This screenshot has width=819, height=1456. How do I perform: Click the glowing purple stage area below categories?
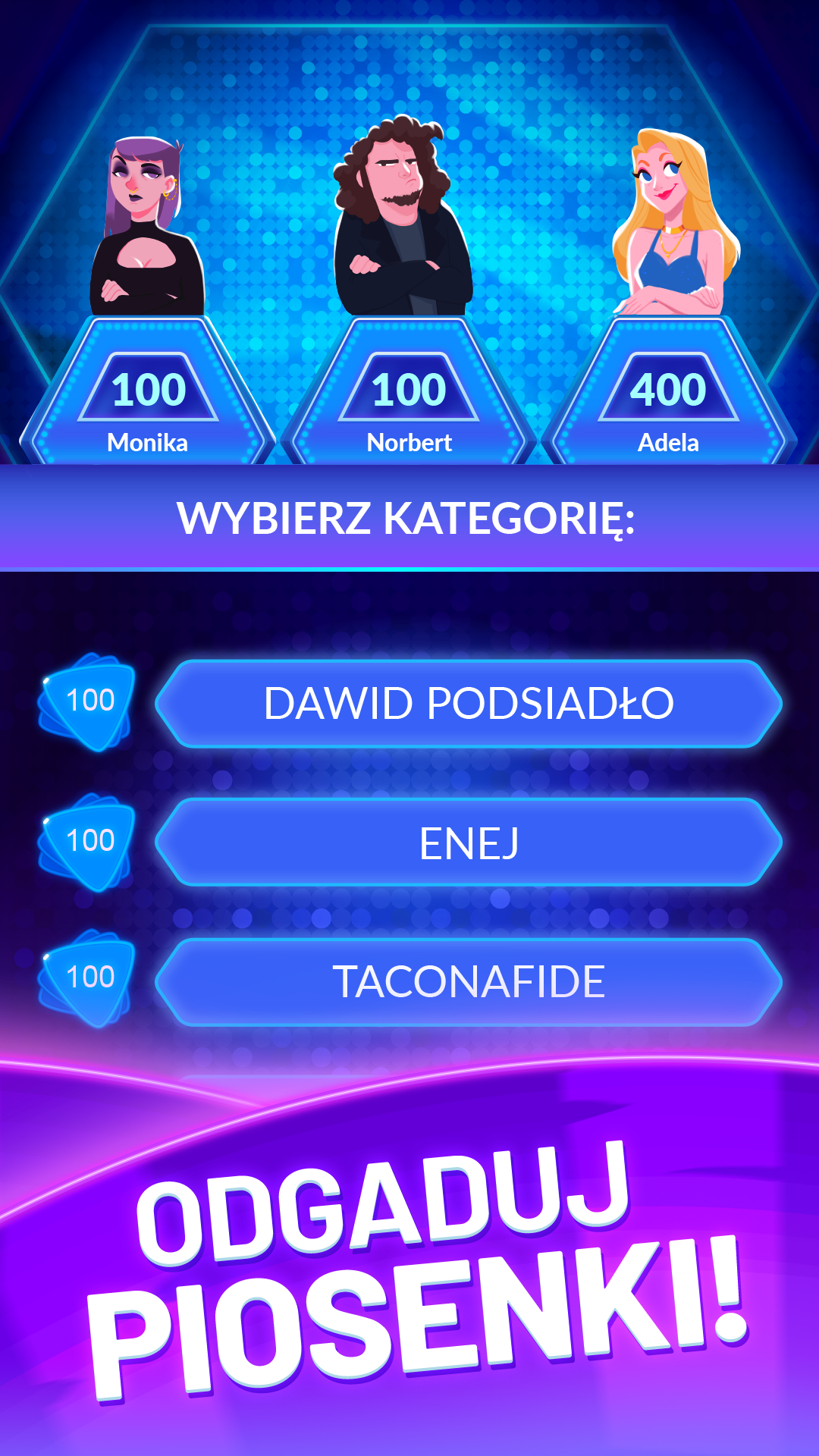click(x=409, y=1084)
